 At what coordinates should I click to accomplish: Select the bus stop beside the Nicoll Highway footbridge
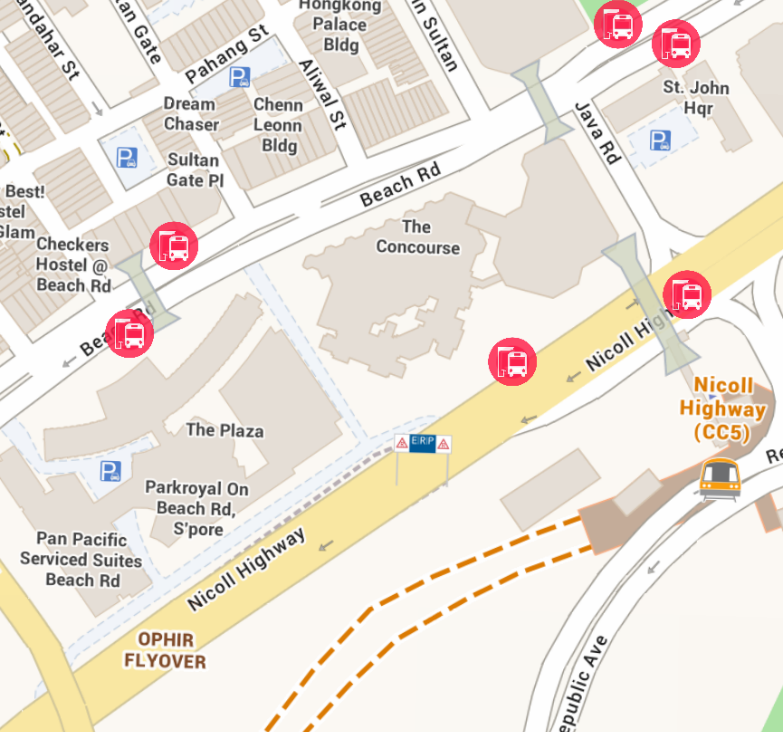(687, 295)
